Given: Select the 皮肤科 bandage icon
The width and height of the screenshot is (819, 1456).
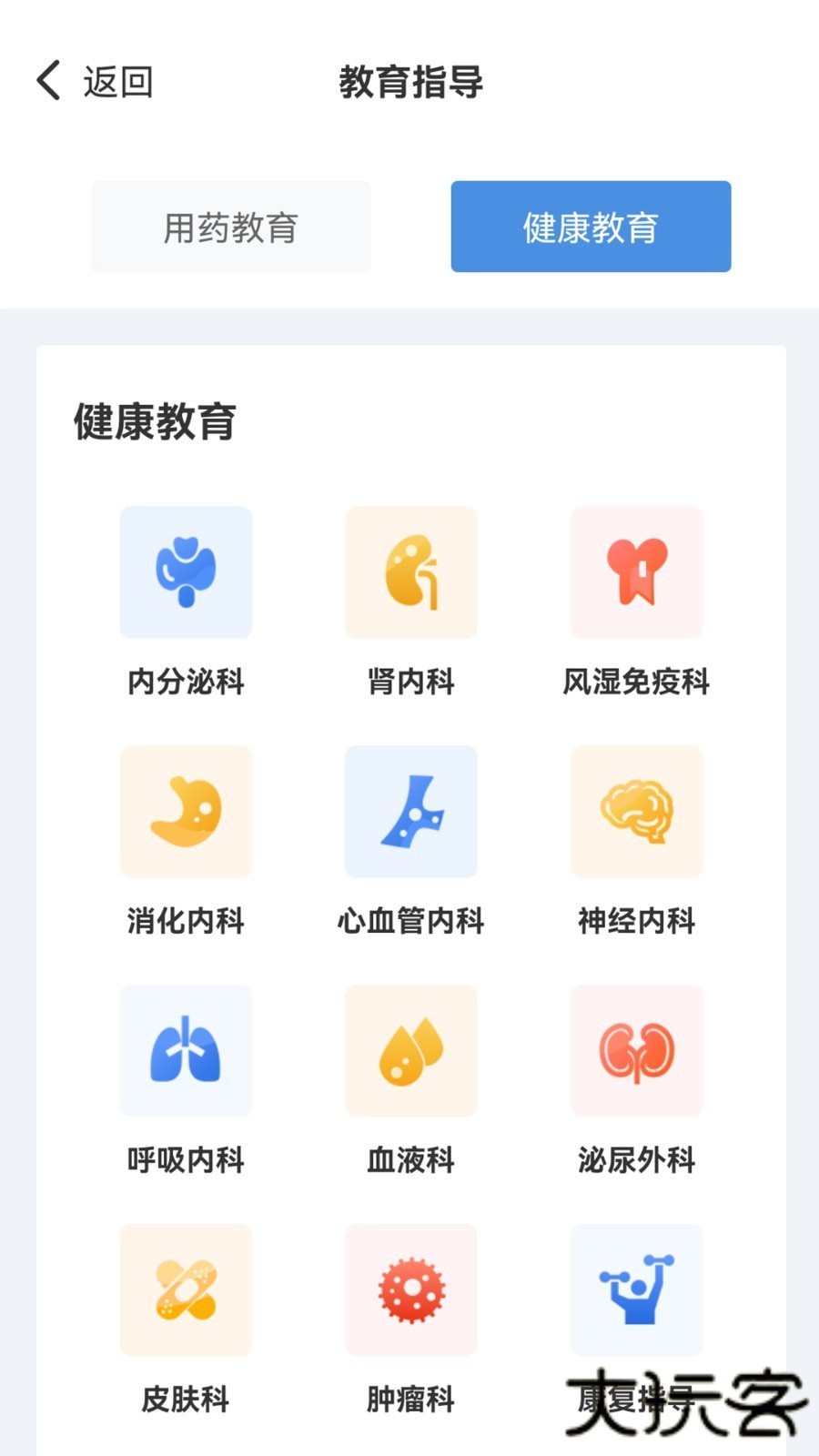Looking at the screenshot, I should (185, 1289).
